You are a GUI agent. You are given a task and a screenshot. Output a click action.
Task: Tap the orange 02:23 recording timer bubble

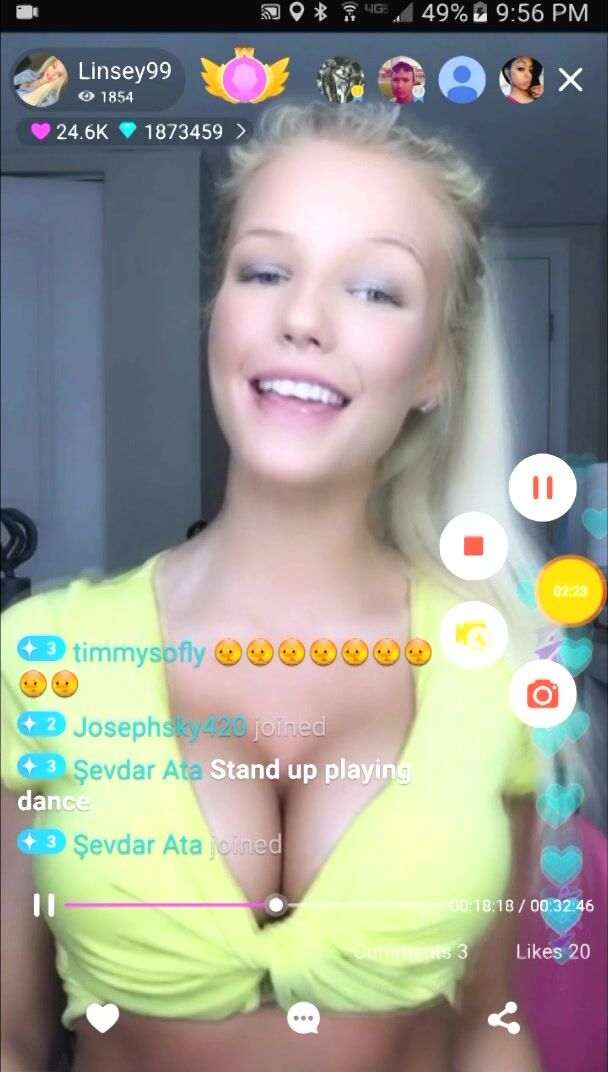point(571,590)
